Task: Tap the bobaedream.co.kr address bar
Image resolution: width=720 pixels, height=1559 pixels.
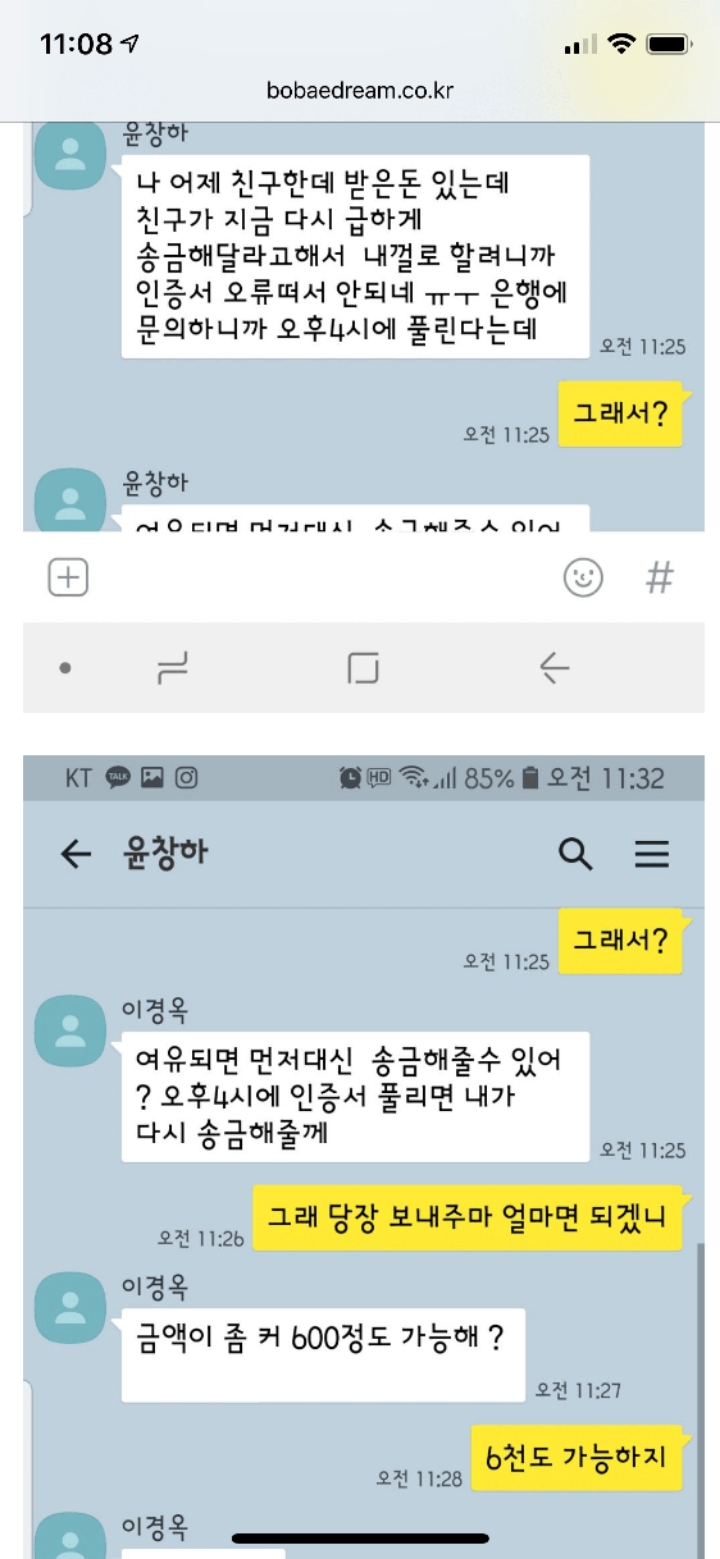Action: [x=360, y=89]
